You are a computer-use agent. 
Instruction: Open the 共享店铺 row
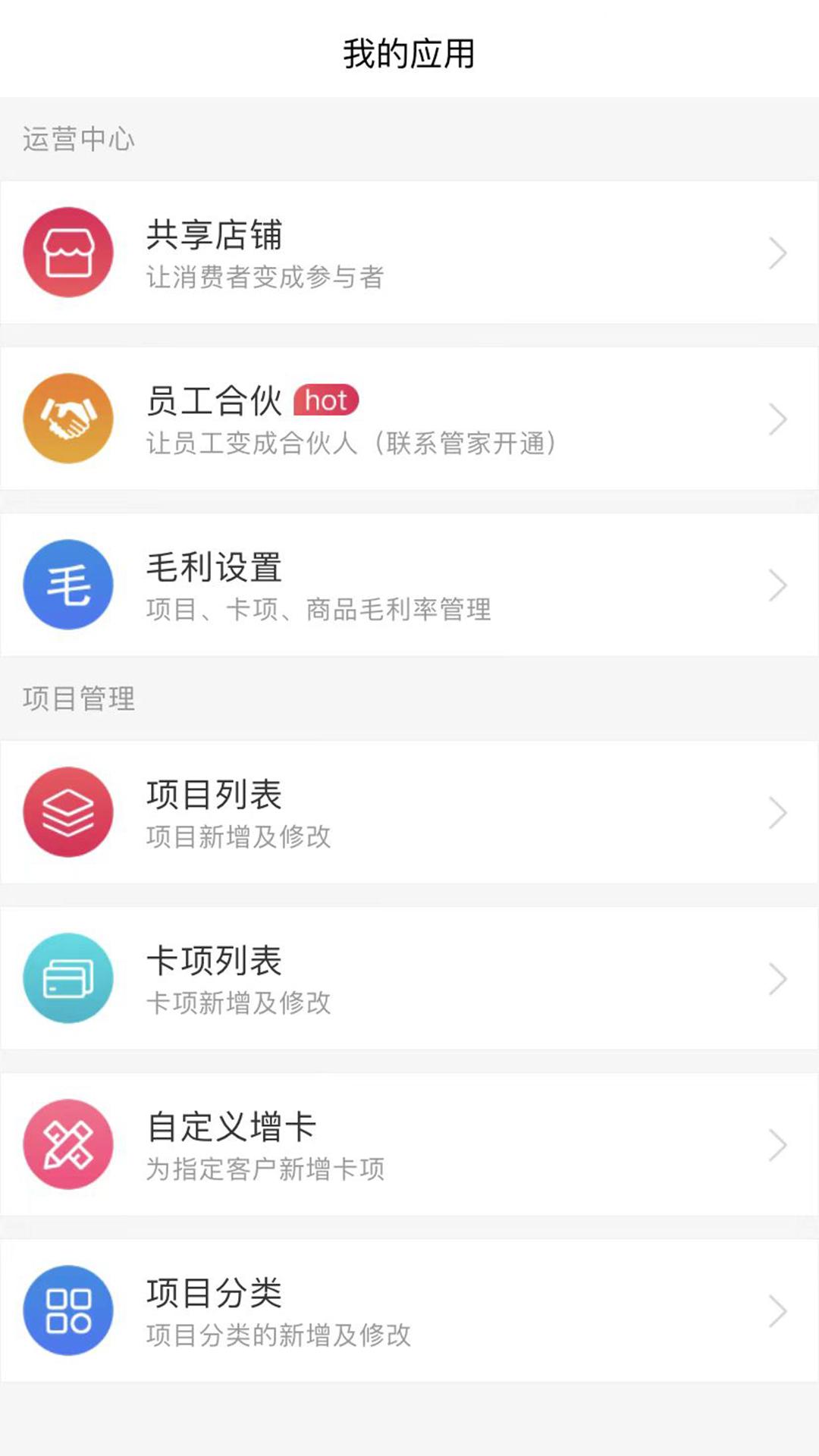(409, 253)
